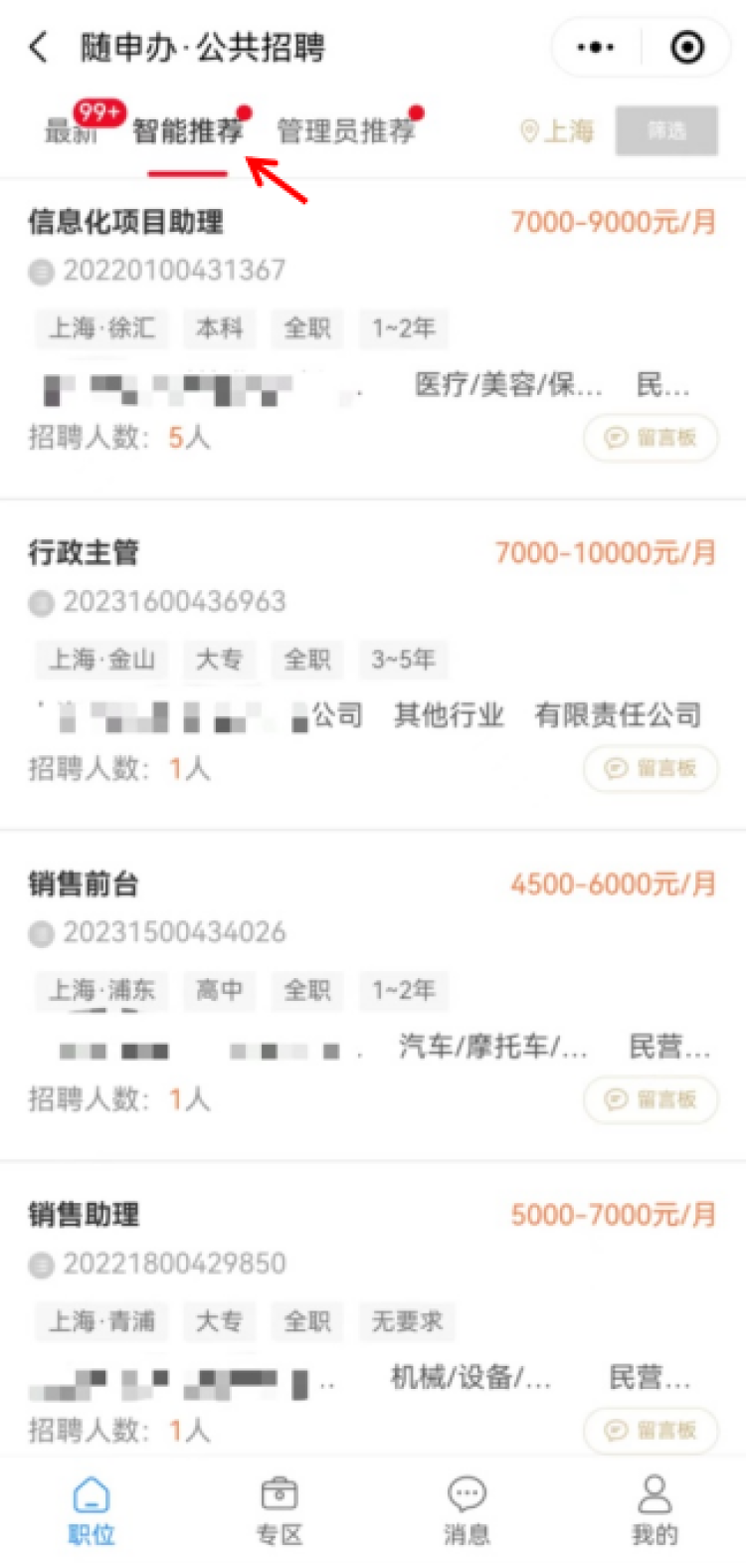Go to the 职位 bottom tab
This screenshot has width=746, height=1568.
click(x=92, y=1509)
